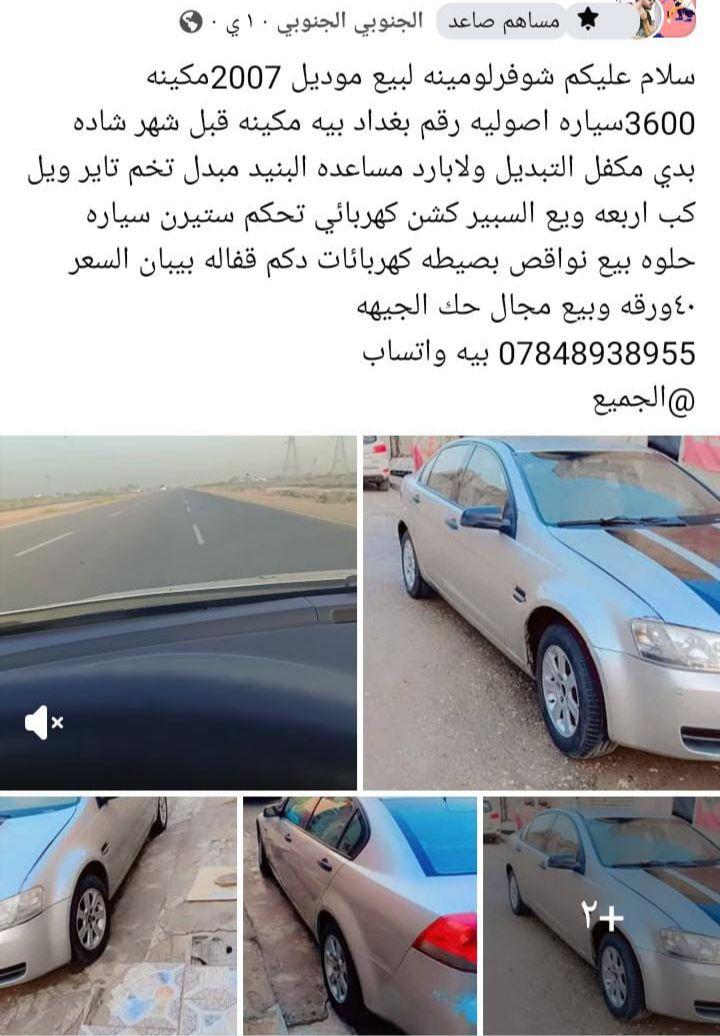Open the silver car rear photo with red taillight

coord(360,915)
